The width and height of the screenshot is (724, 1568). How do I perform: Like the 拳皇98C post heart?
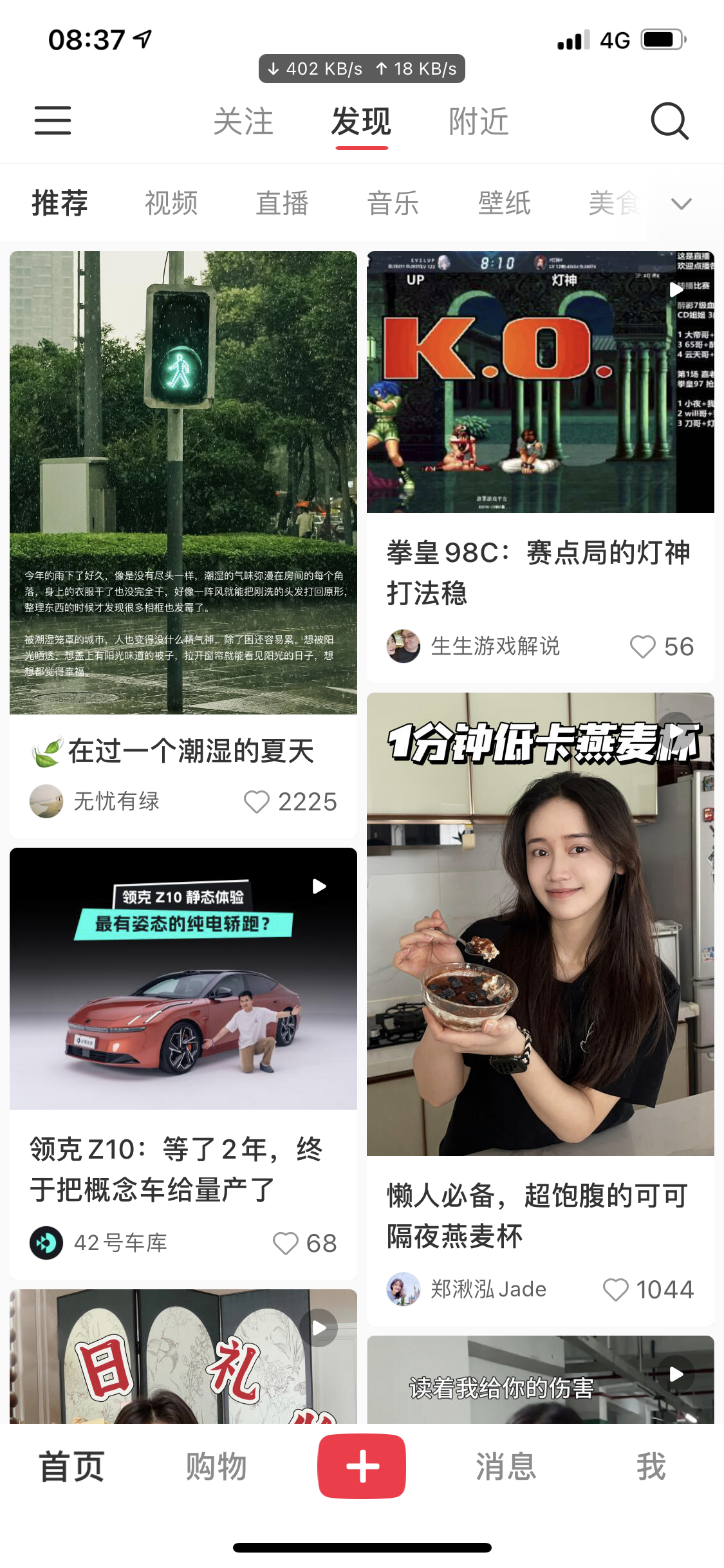642,647
